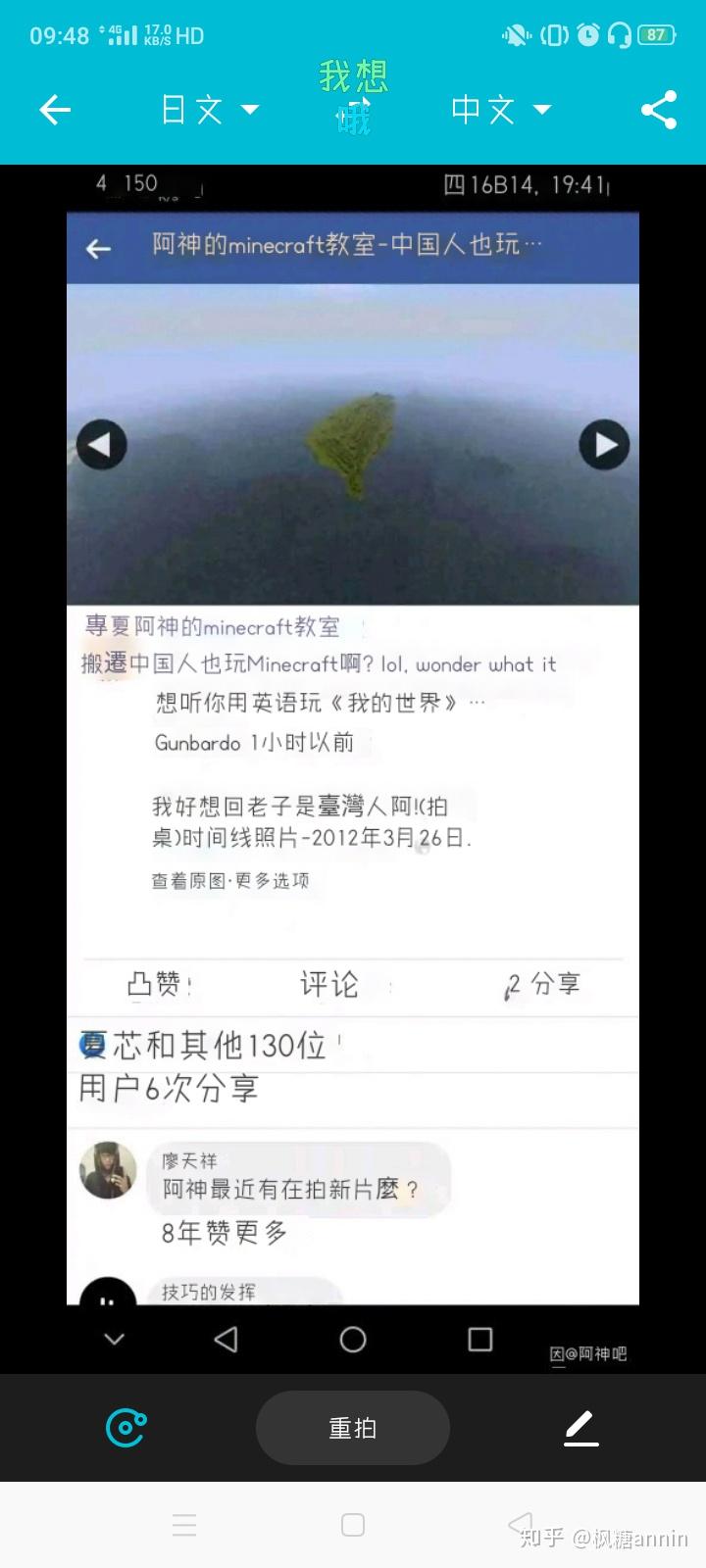The height and width of the screenshot is (1568, 706).
Task: Tap the back arrow inside the post header
Action: coord(97,248)
